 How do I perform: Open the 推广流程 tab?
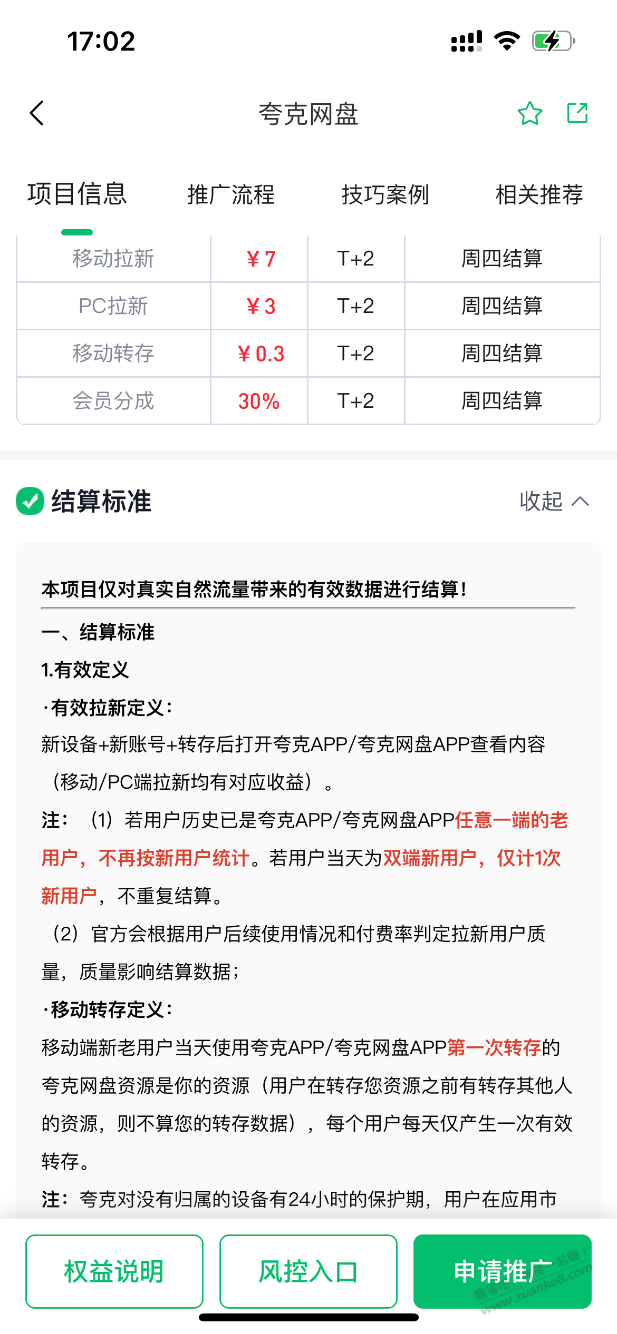click(x=231, y=194)
